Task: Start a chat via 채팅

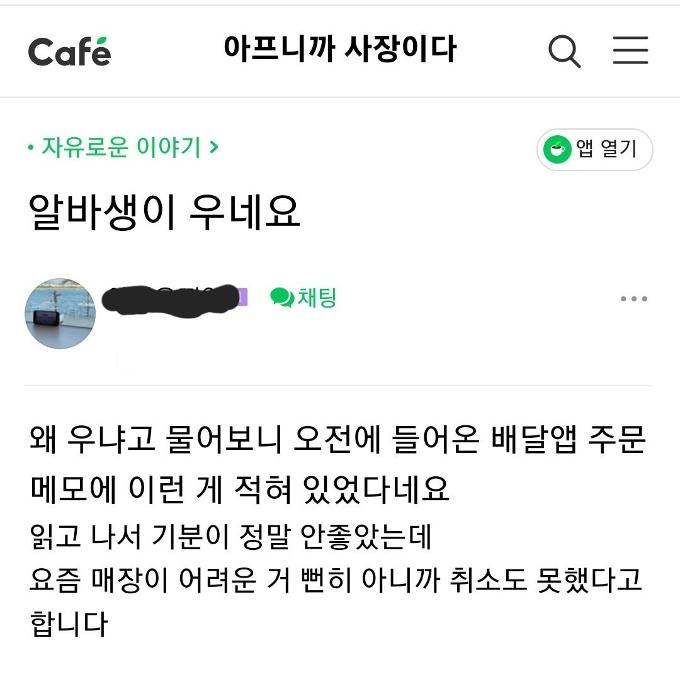Action: tap(304, 297)
